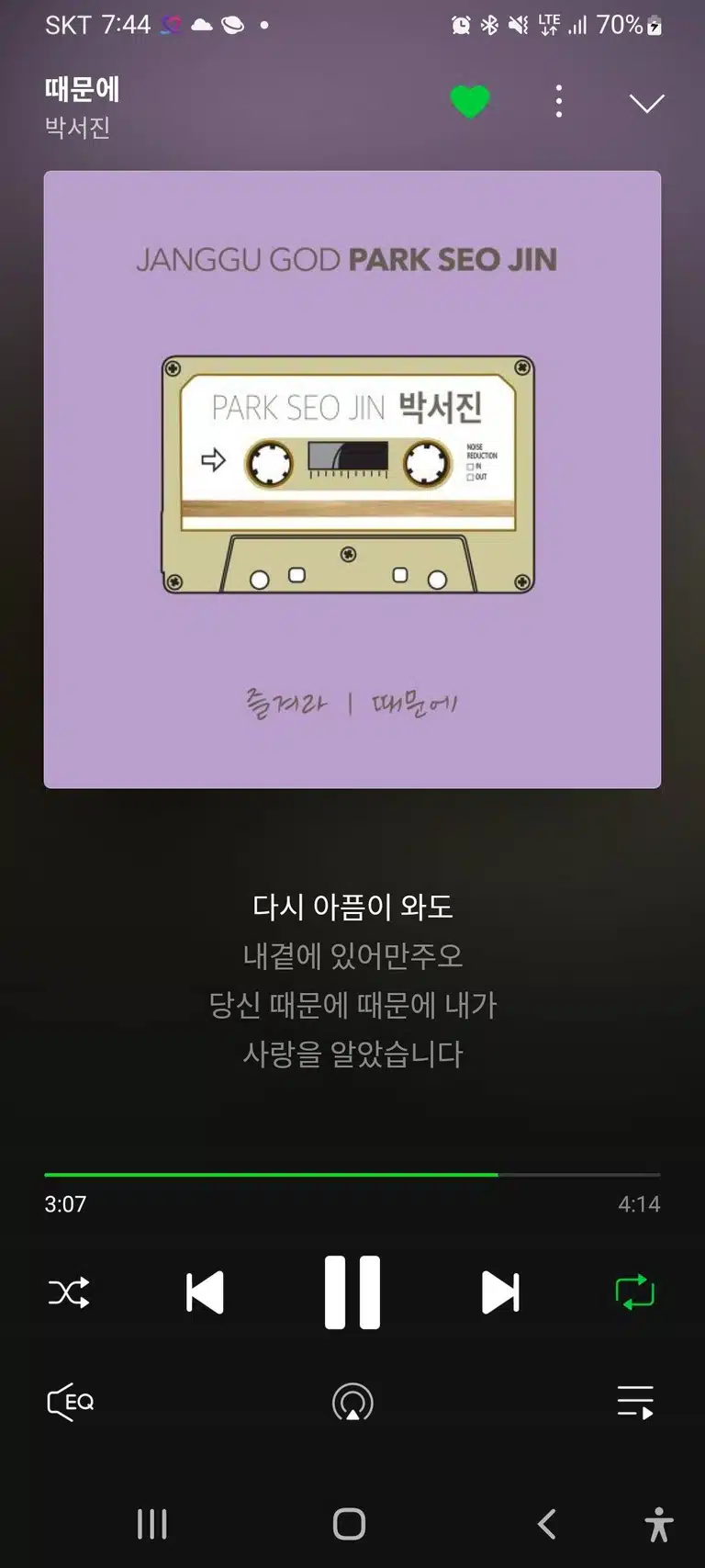Open the EQ sound settings
Image resolution: width=705 pixels, height=1568 pixels.
coord(71,1402)
